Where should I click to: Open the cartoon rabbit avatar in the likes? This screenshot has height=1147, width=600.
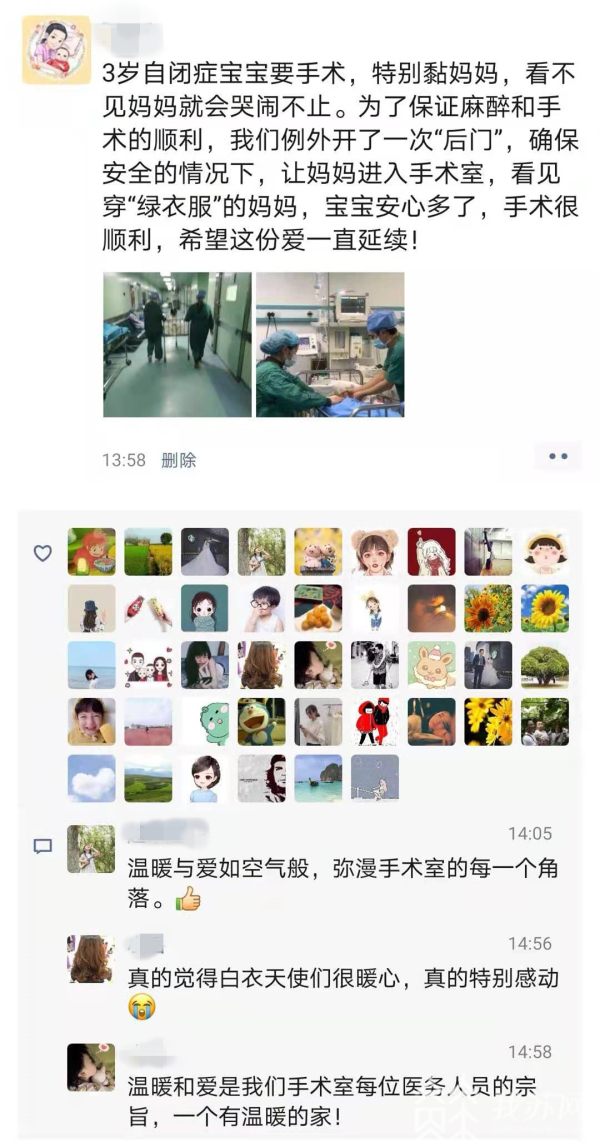431,665
